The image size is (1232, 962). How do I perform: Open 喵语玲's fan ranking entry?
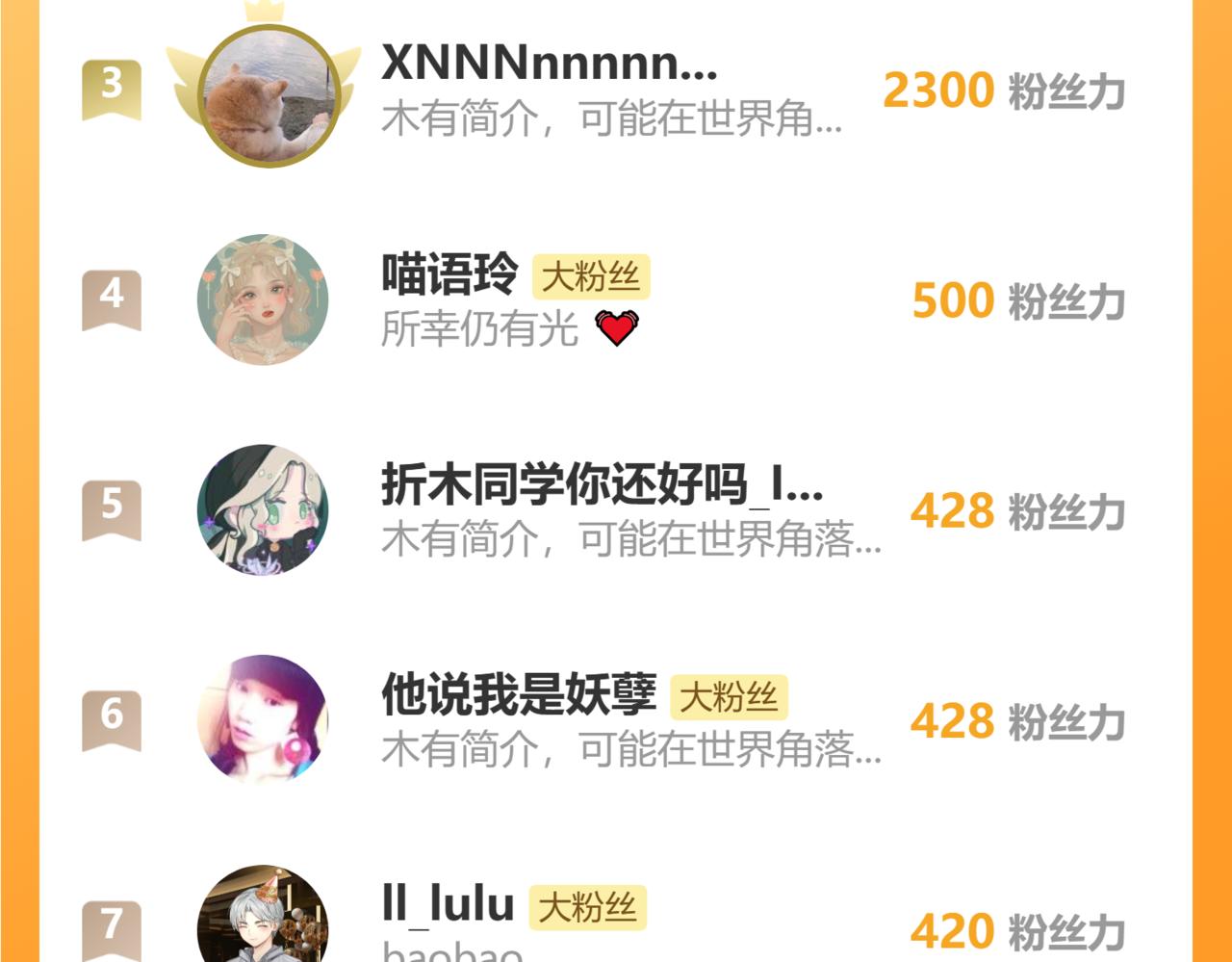616,300
